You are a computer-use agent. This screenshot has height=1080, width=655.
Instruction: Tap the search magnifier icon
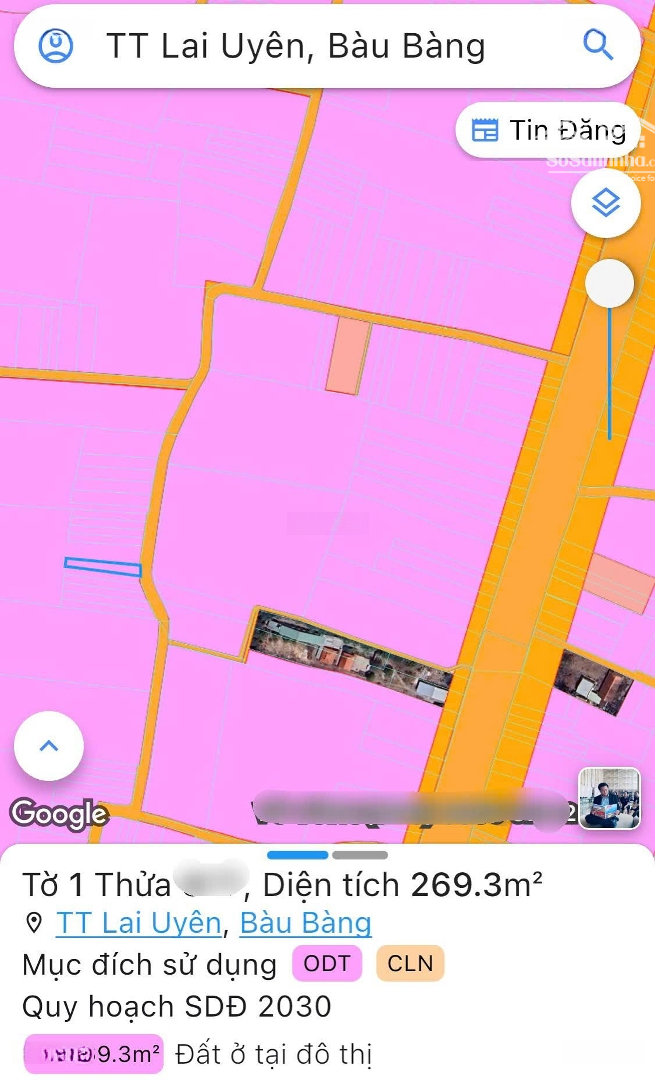point(598,45)
